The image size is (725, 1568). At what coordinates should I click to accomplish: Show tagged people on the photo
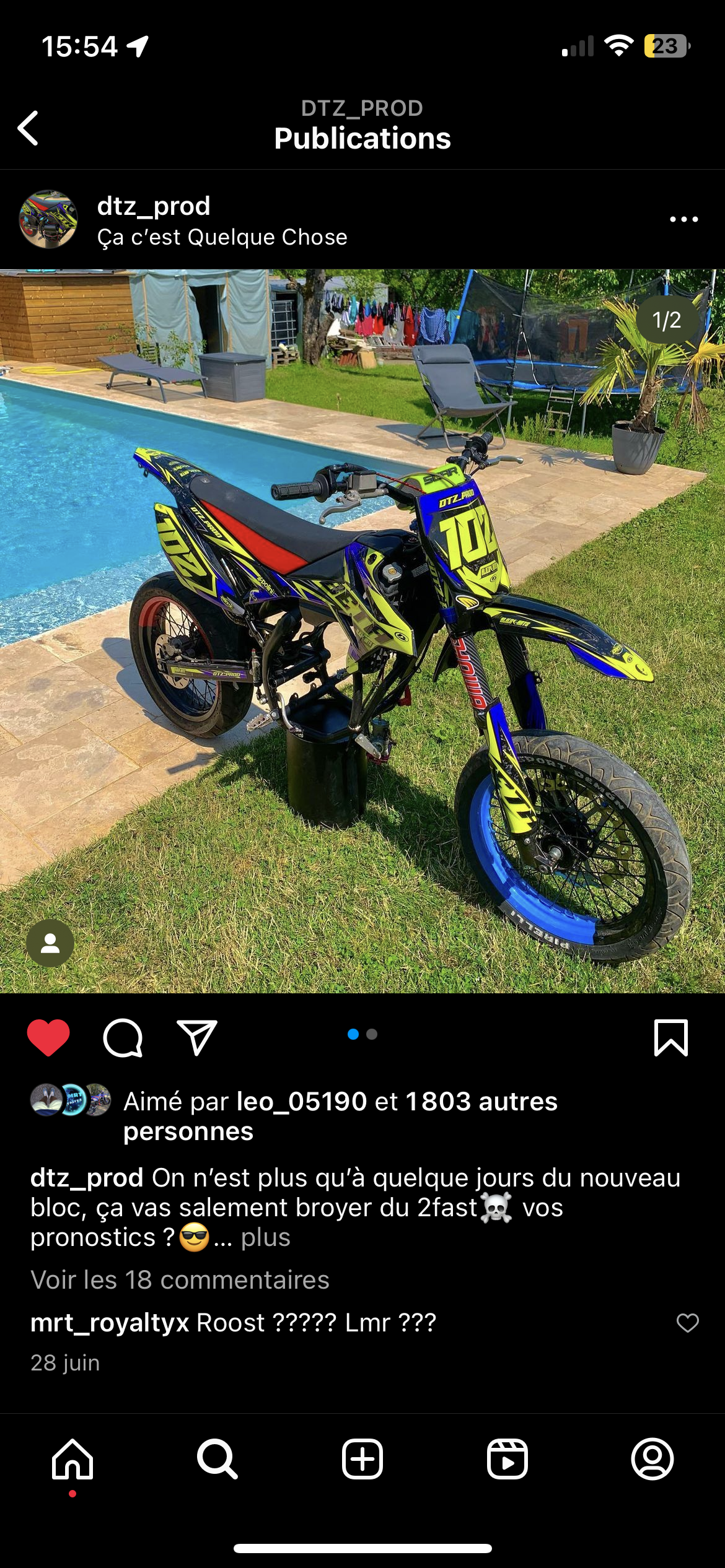pyautogui.click(x=50, y=943)
